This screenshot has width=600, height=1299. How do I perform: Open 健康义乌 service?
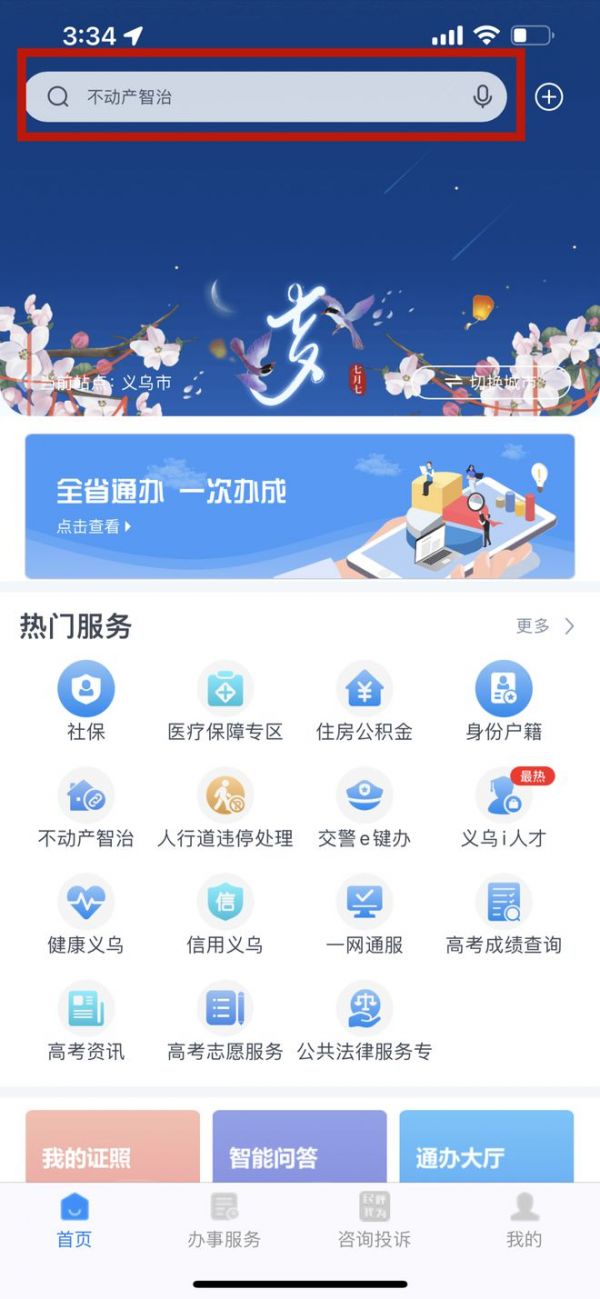[x=86, y=914]
